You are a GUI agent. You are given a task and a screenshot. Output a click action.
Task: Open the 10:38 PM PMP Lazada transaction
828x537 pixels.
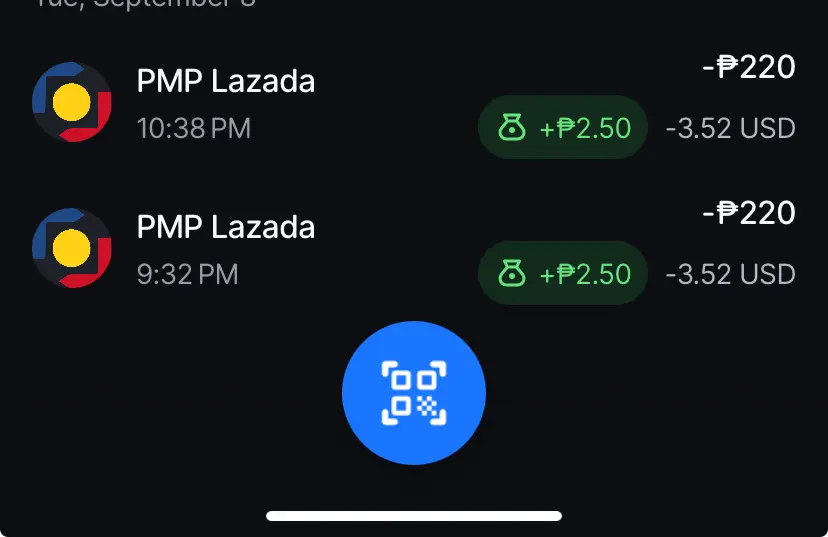(414, 102)
